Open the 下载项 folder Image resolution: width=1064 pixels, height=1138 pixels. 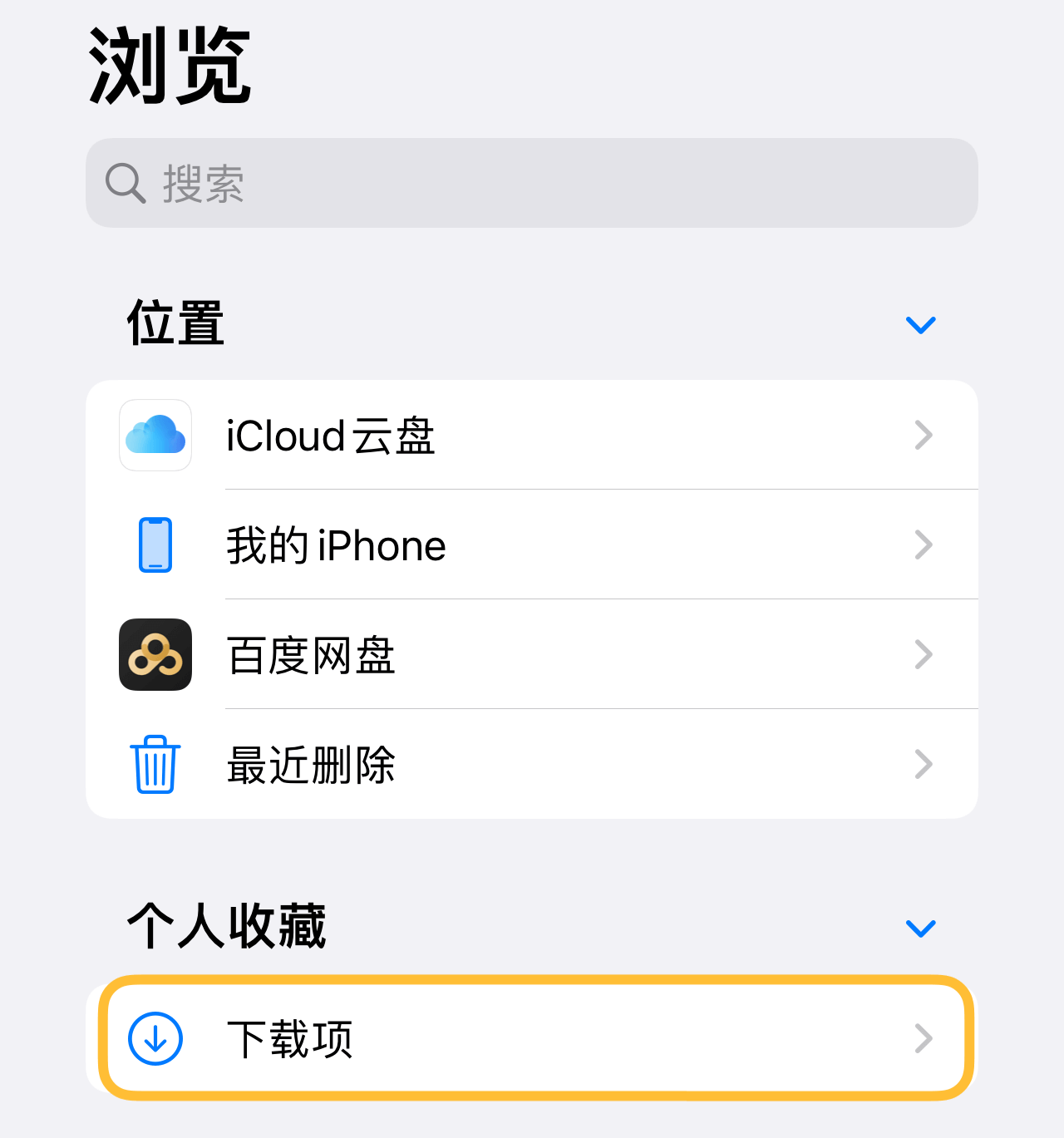(x=532, y=1038)
